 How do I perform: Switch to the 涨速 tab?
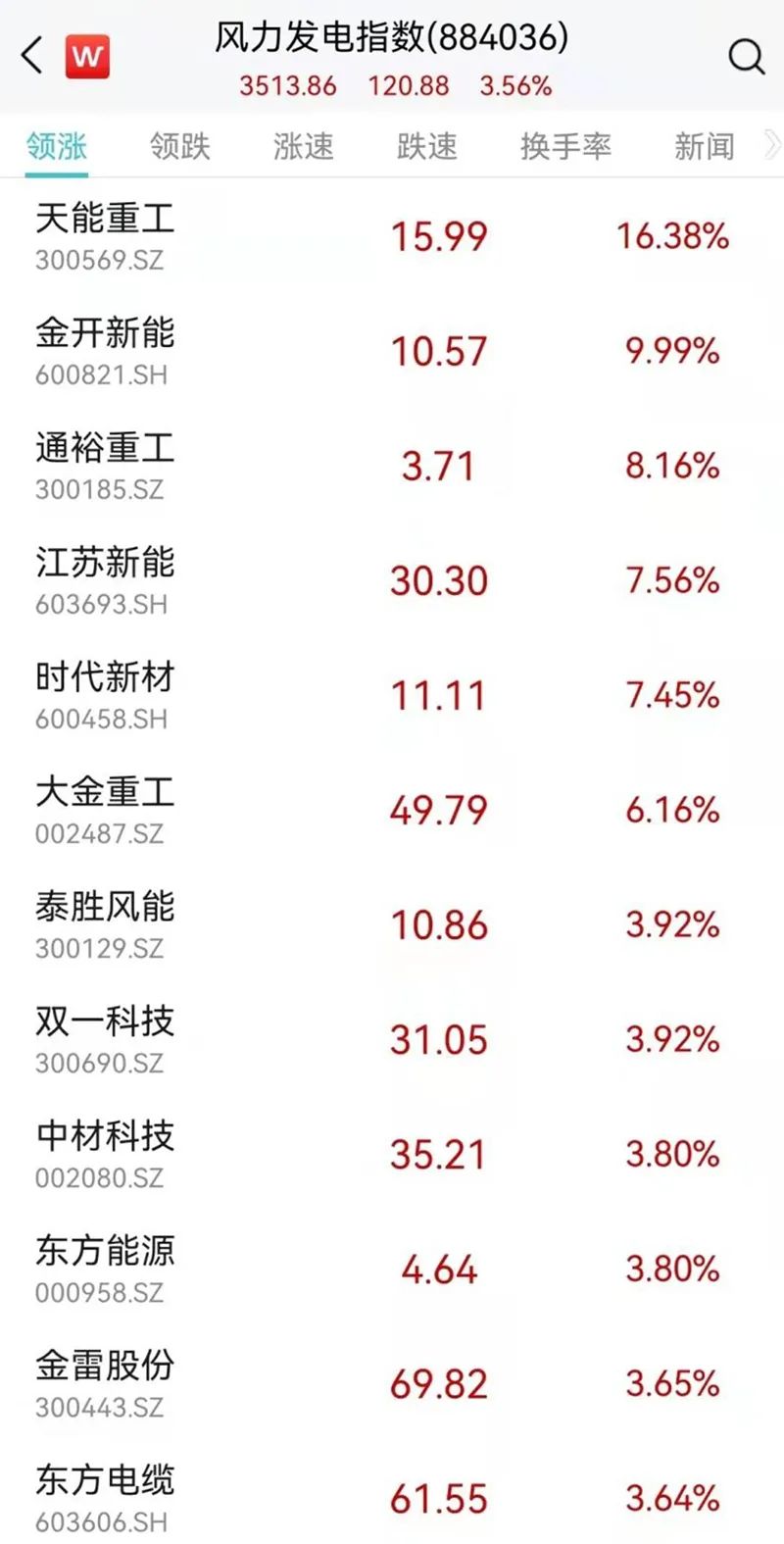(304, 146)
